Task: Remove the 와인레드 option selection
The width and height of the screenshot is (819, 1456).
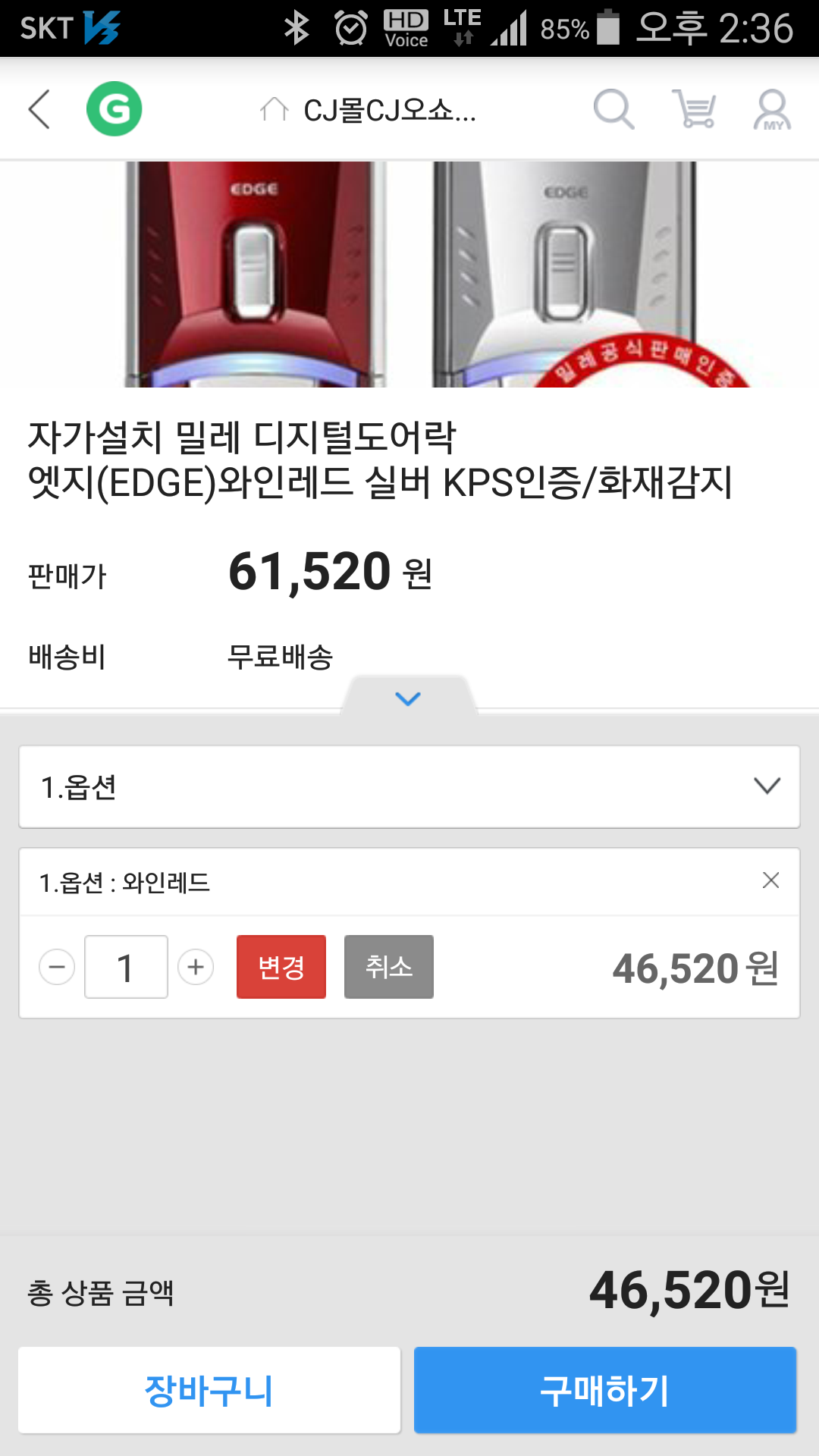Action: click(x=770, y=880)
